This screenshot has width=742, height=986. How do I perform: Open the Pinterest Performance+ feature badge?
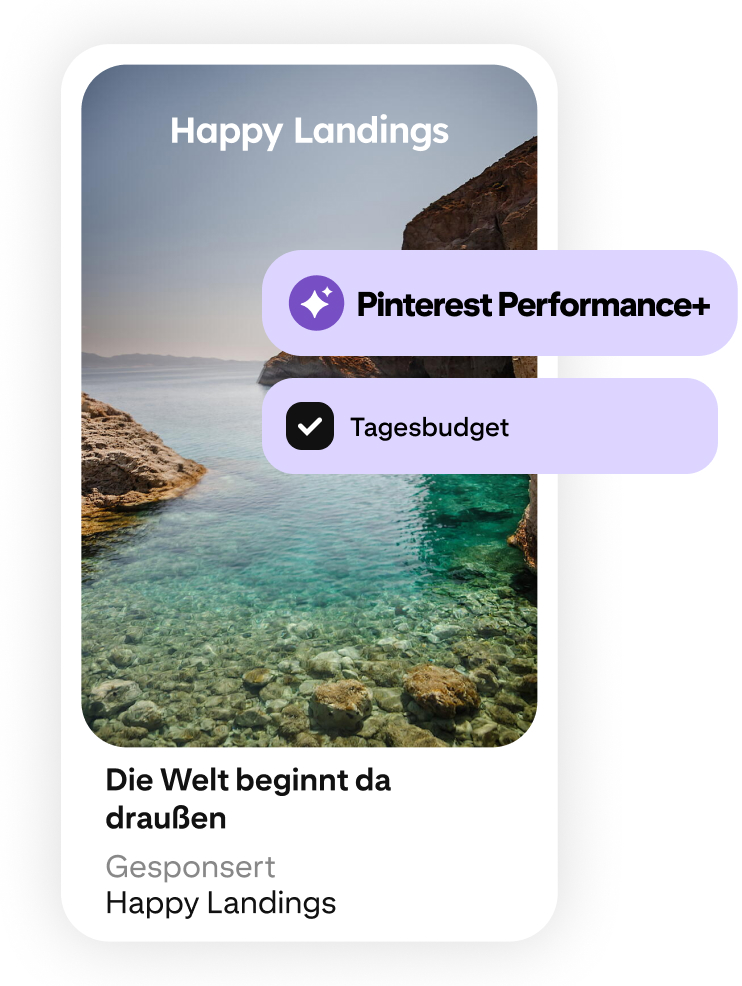(498, 303)
